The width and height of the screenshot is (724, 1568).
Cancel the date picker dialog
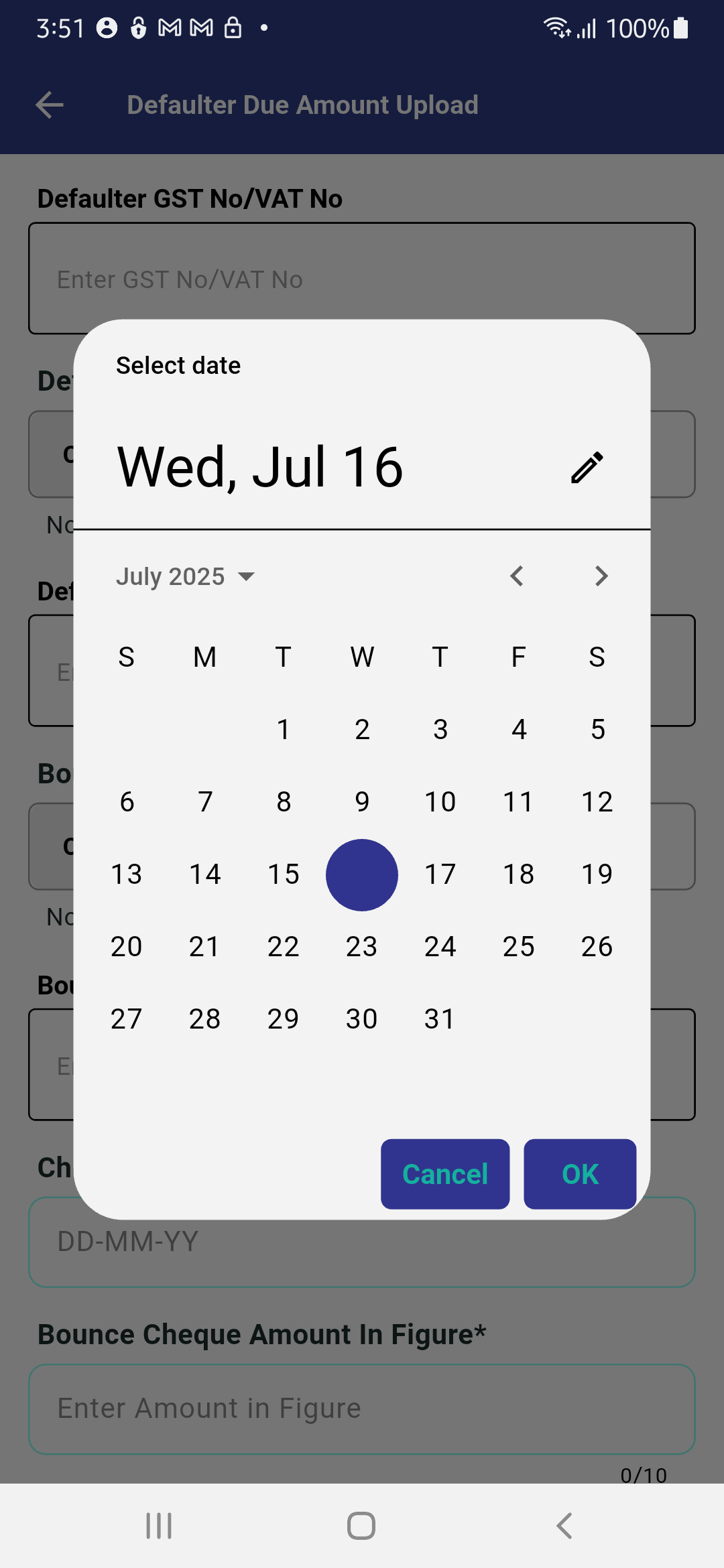[x=445, y=1174]
